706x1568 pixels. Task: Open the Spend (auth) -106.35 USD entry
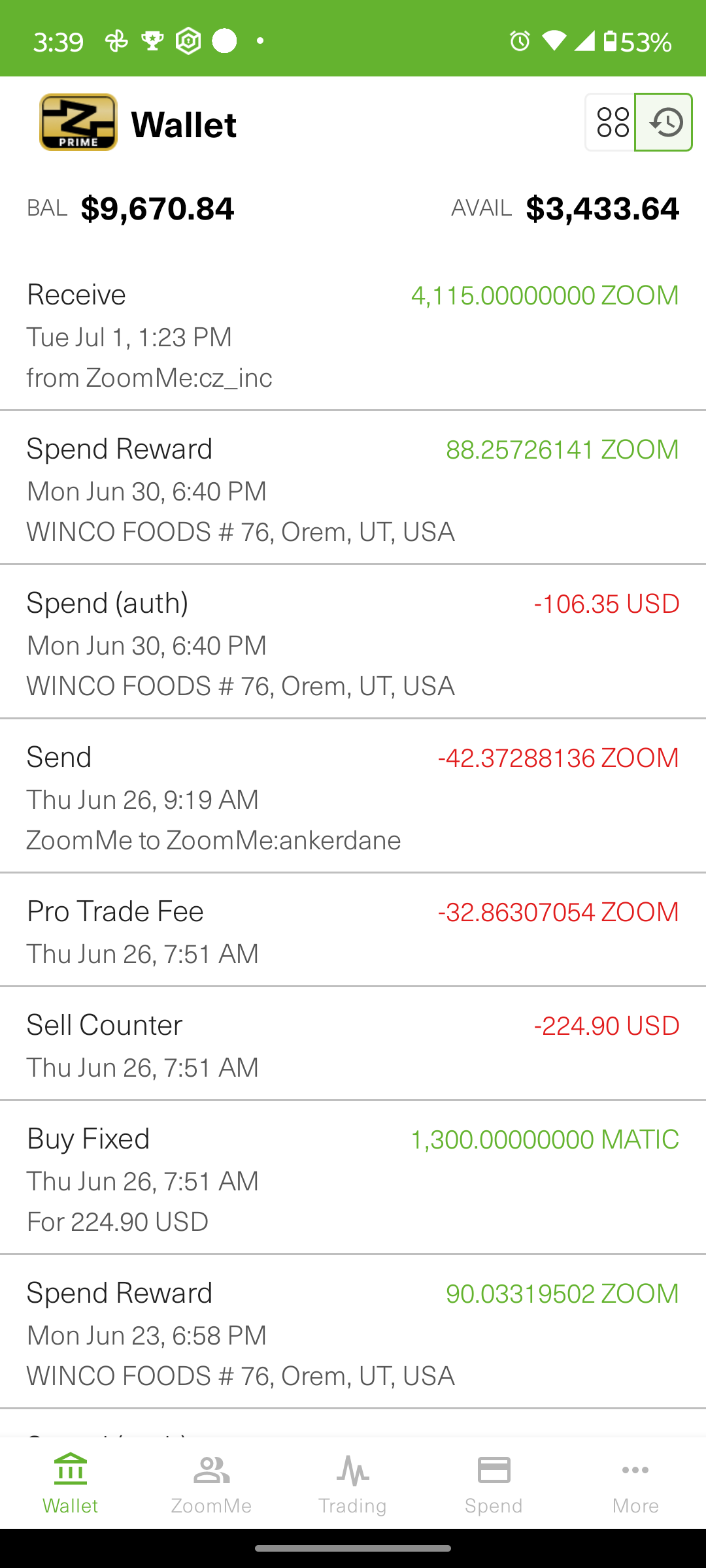tap(353, 644)
